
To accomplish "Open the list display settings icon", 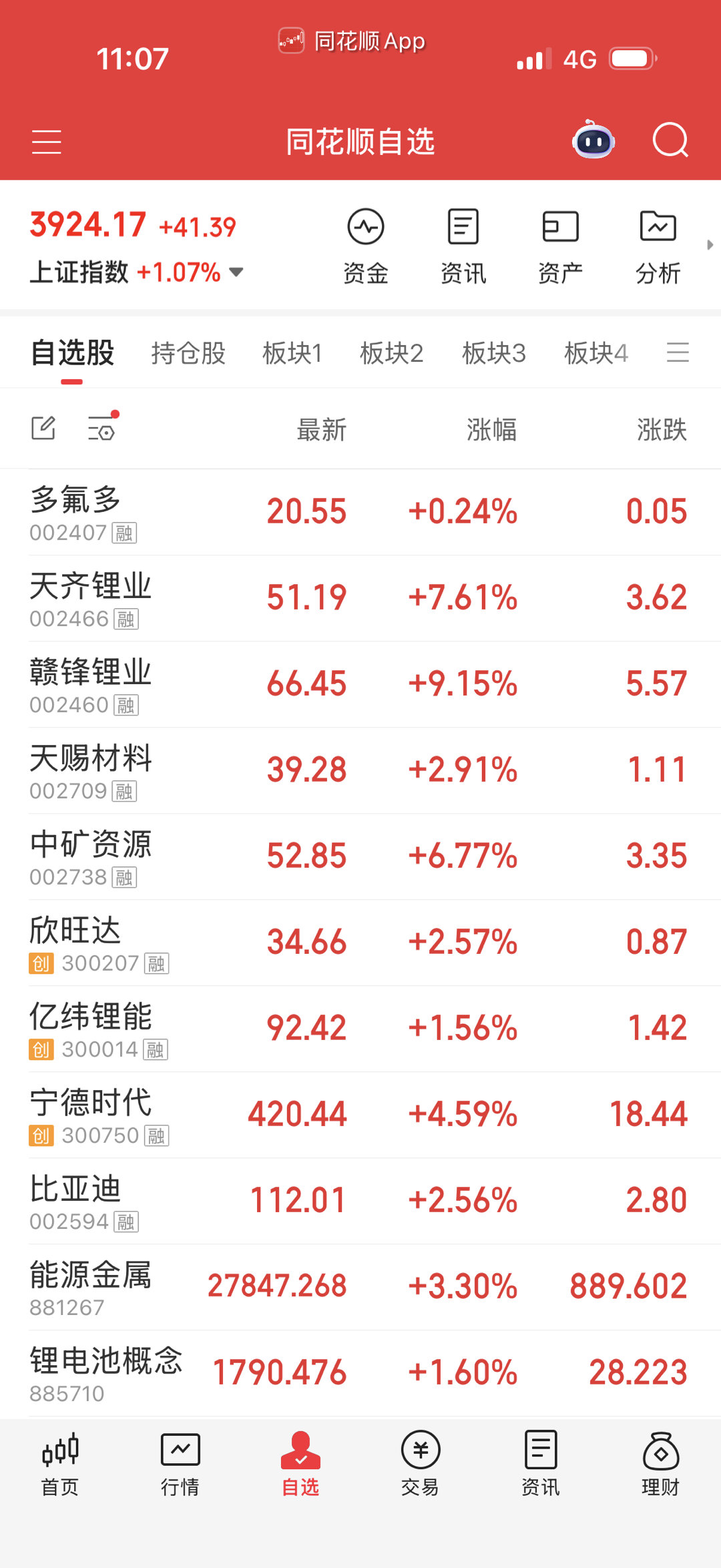I will click(x=103, y=427).
